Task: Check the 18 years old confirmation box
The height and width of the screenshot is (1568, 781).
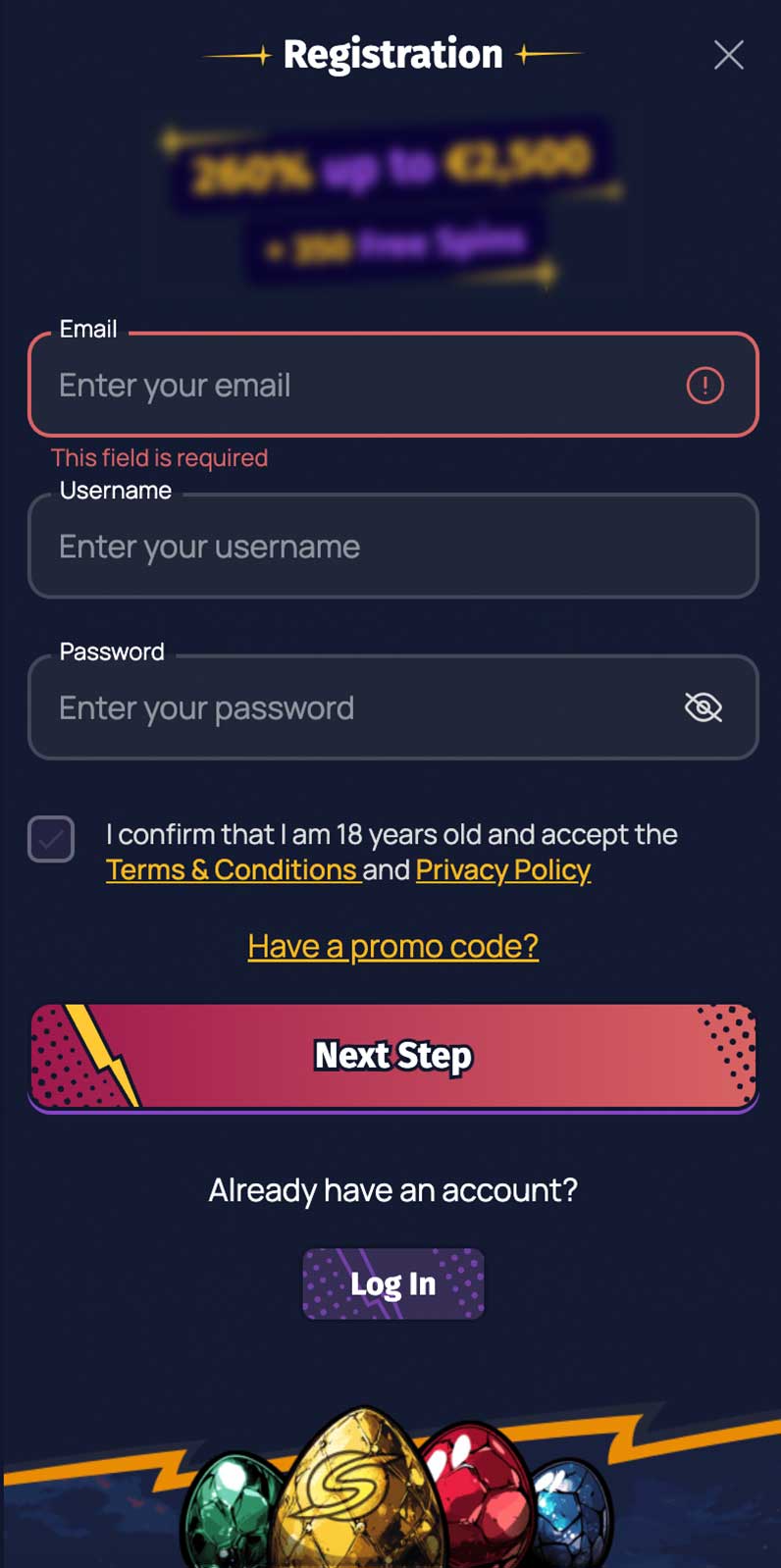Action: point(51,839)
